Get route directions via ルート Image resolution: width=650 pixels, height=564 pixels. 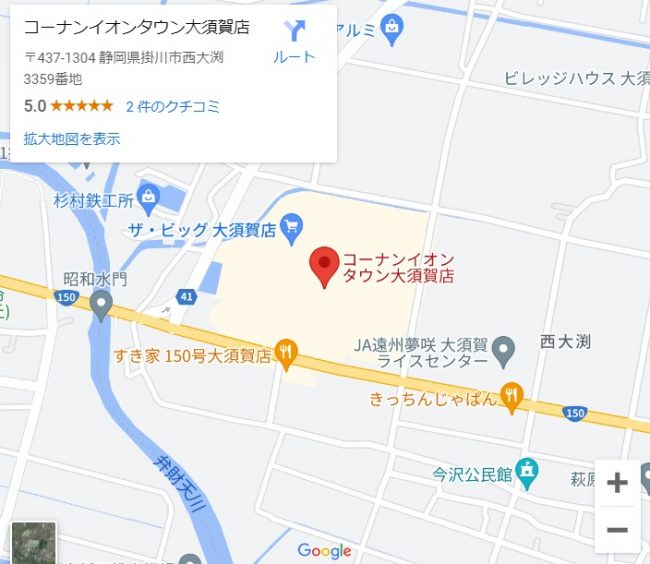tap(294, 40)
